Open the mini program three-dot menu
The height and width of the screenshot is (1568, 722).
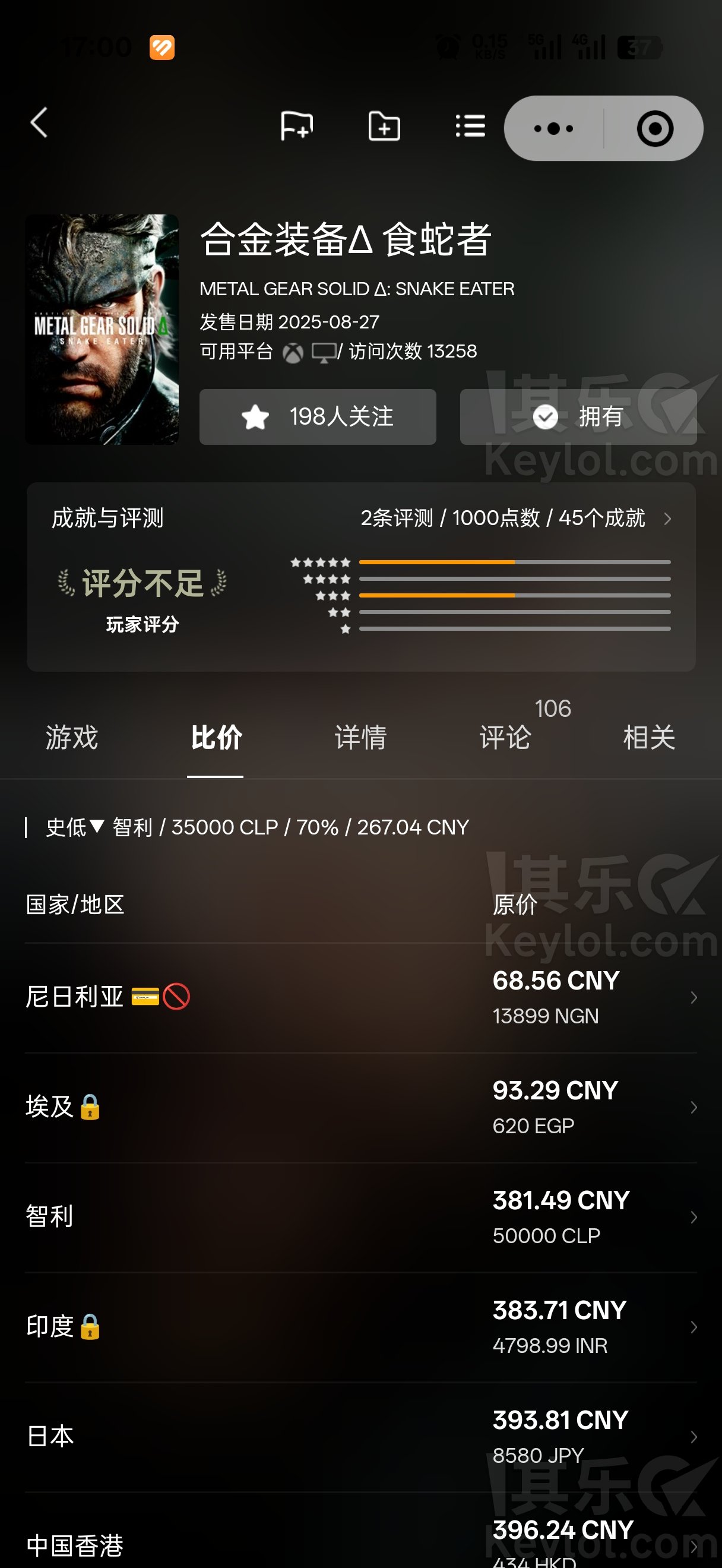553,128
